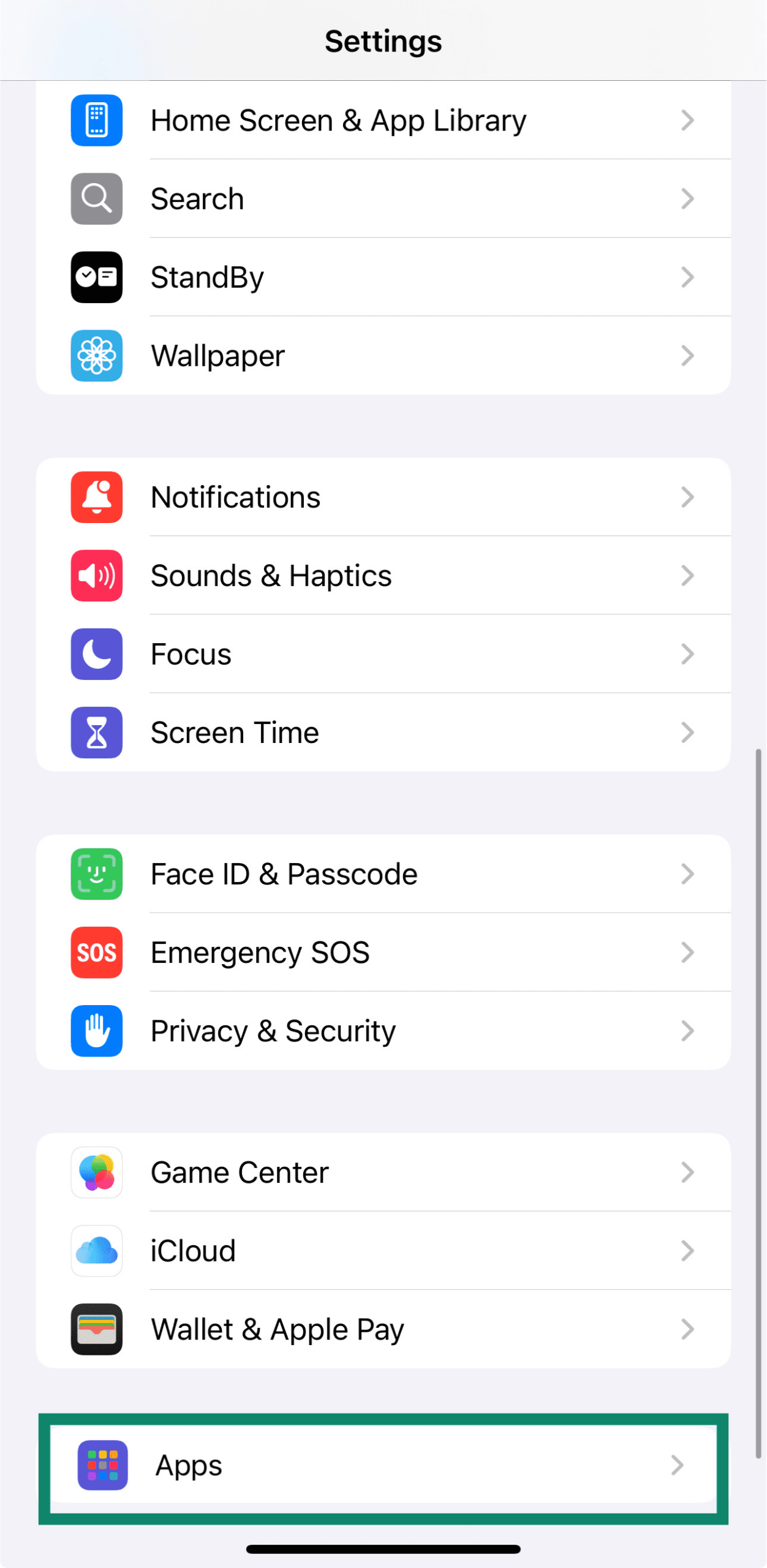This screenshot has width=767, height=1568.
Task: Select the Face ID & Passcode icon
Action: (x=96, y=874)
